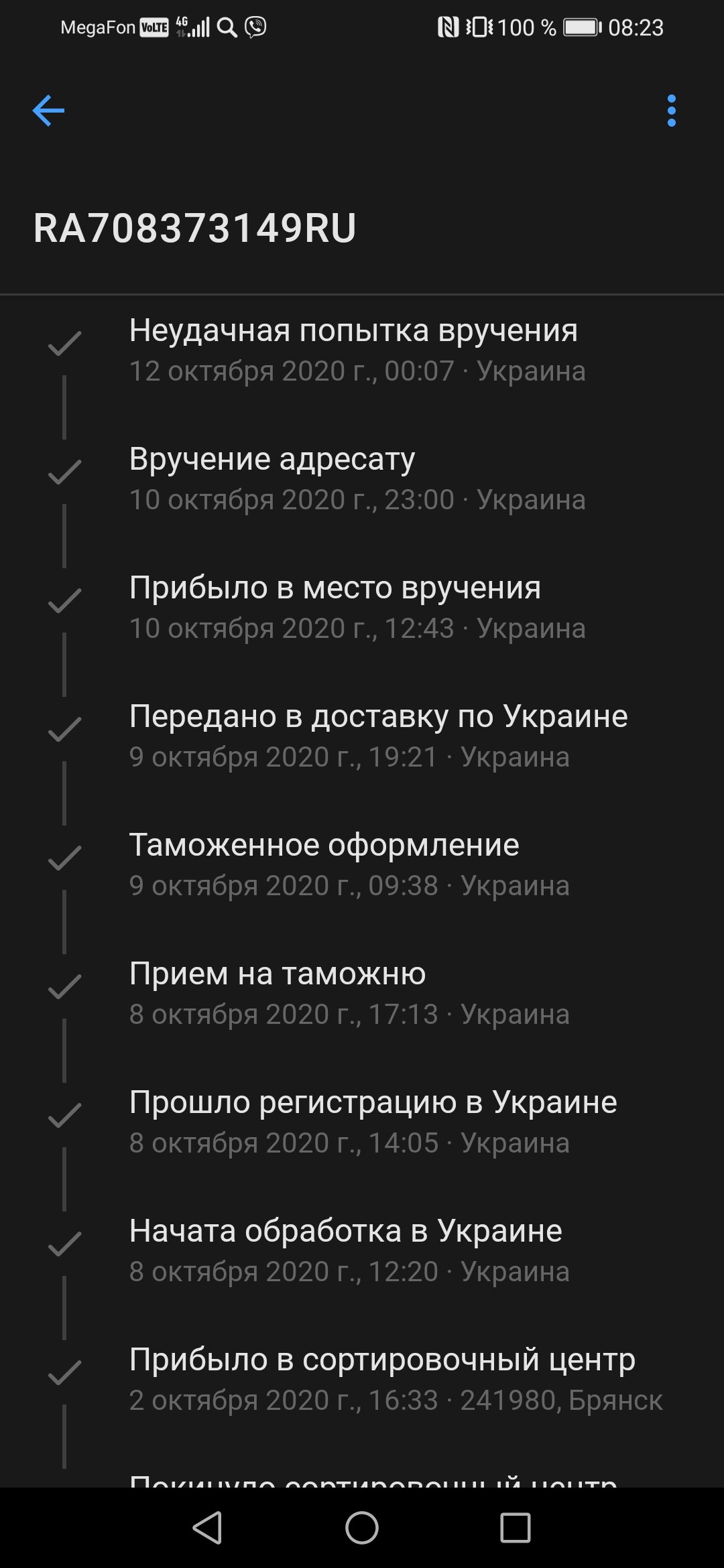Tap the system home button
The height and width of the screenshot is (1568, 724).
(362, 1528)
